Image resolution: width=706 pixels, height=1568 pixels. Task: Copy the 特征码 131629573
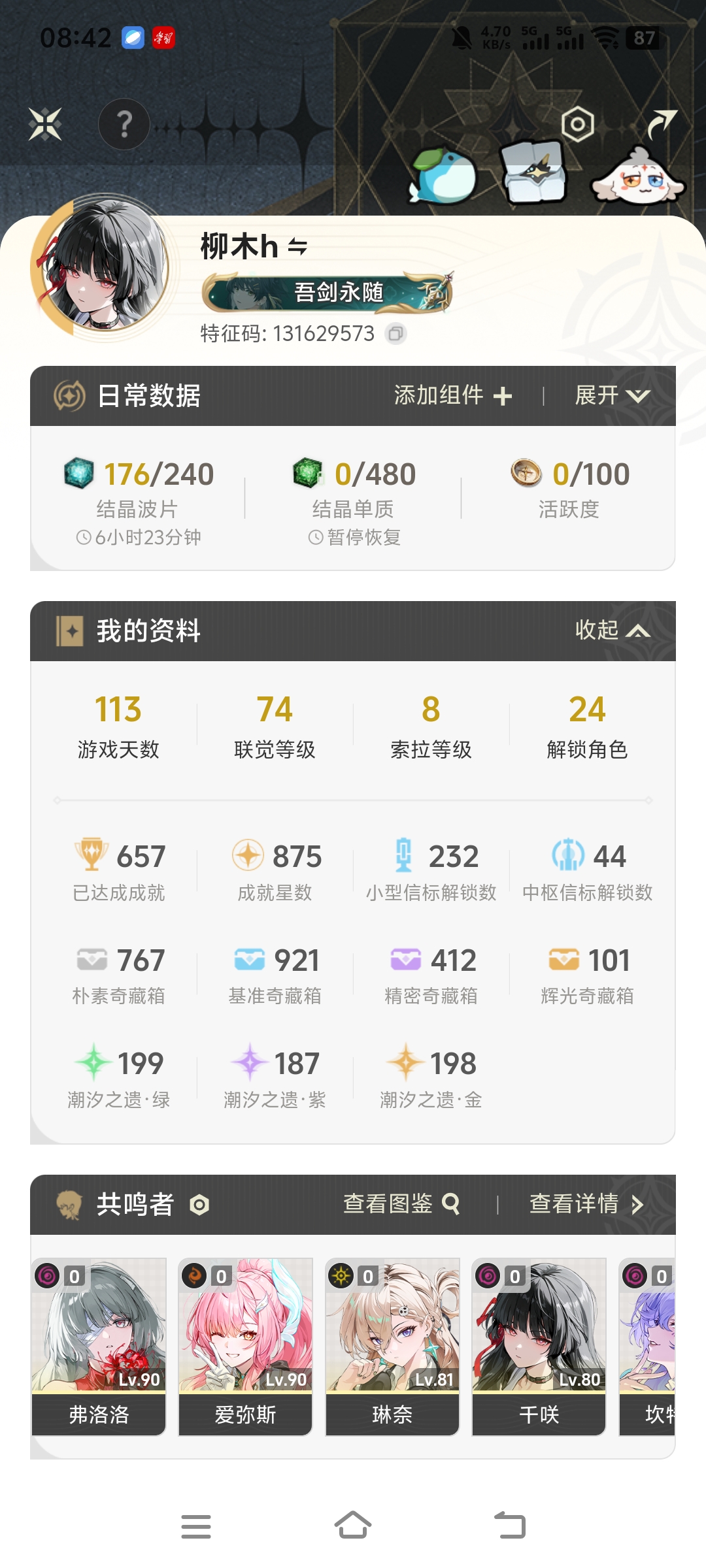395,334
